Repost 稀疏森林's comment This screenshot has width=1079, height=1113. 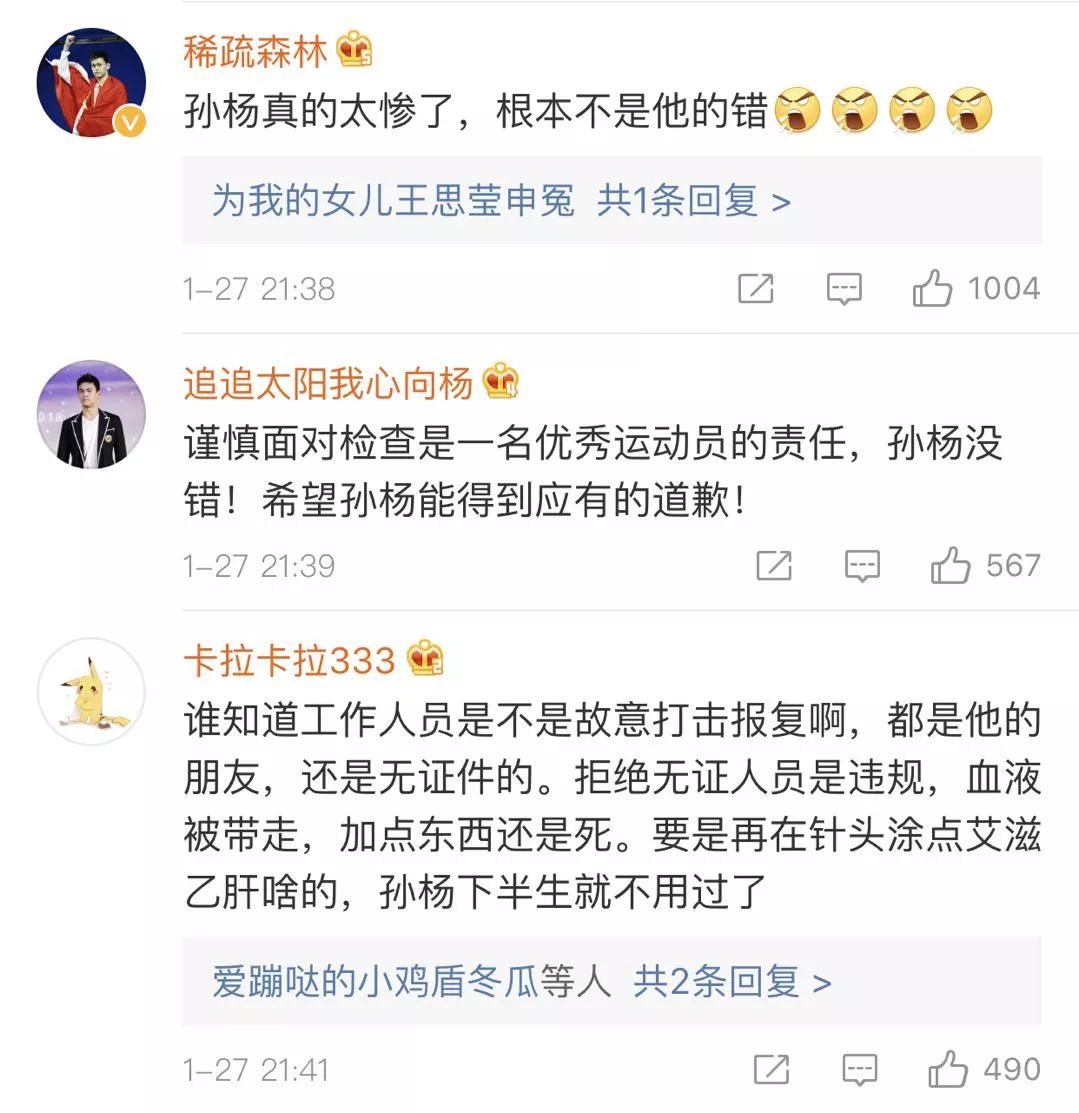tap(756, 290)
